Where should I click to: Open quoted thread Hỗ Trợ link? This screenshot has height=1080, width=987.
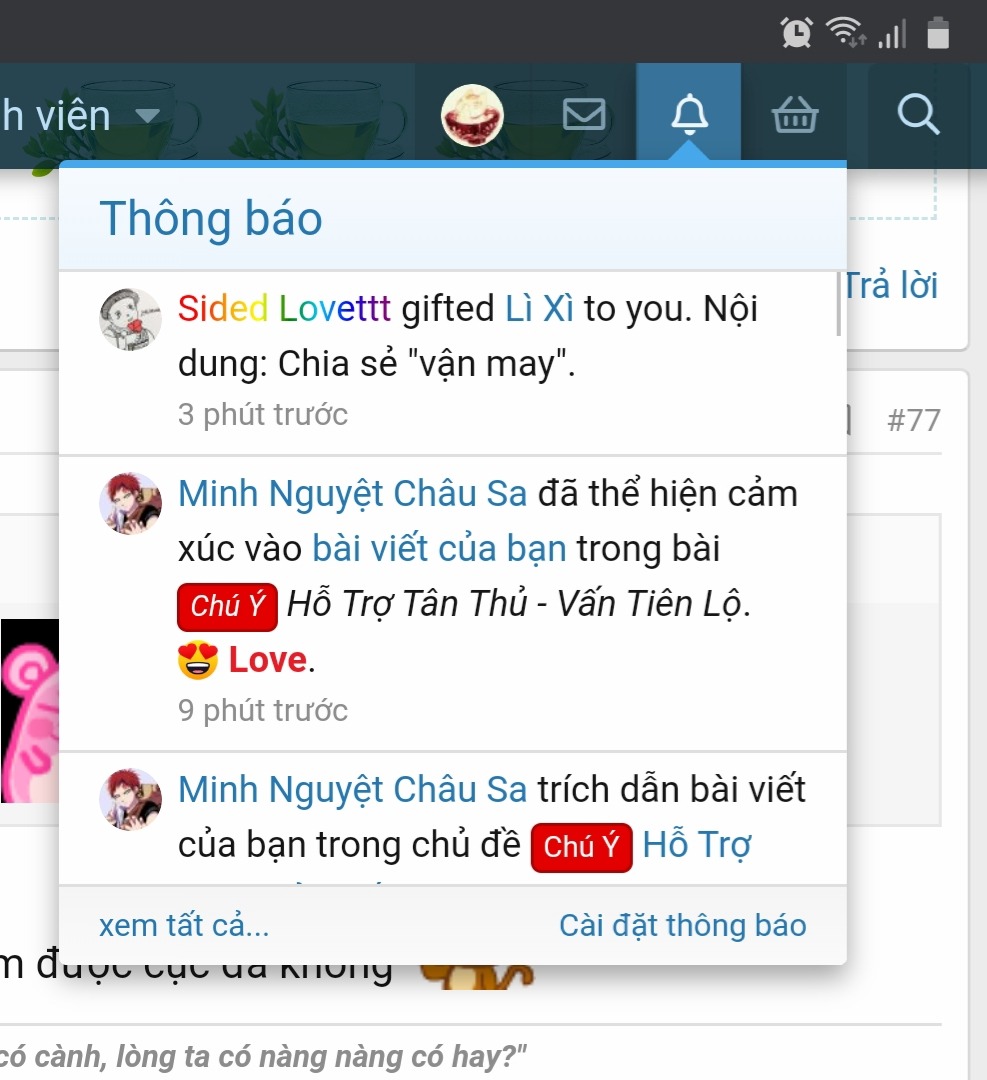[x=696, y=845]
